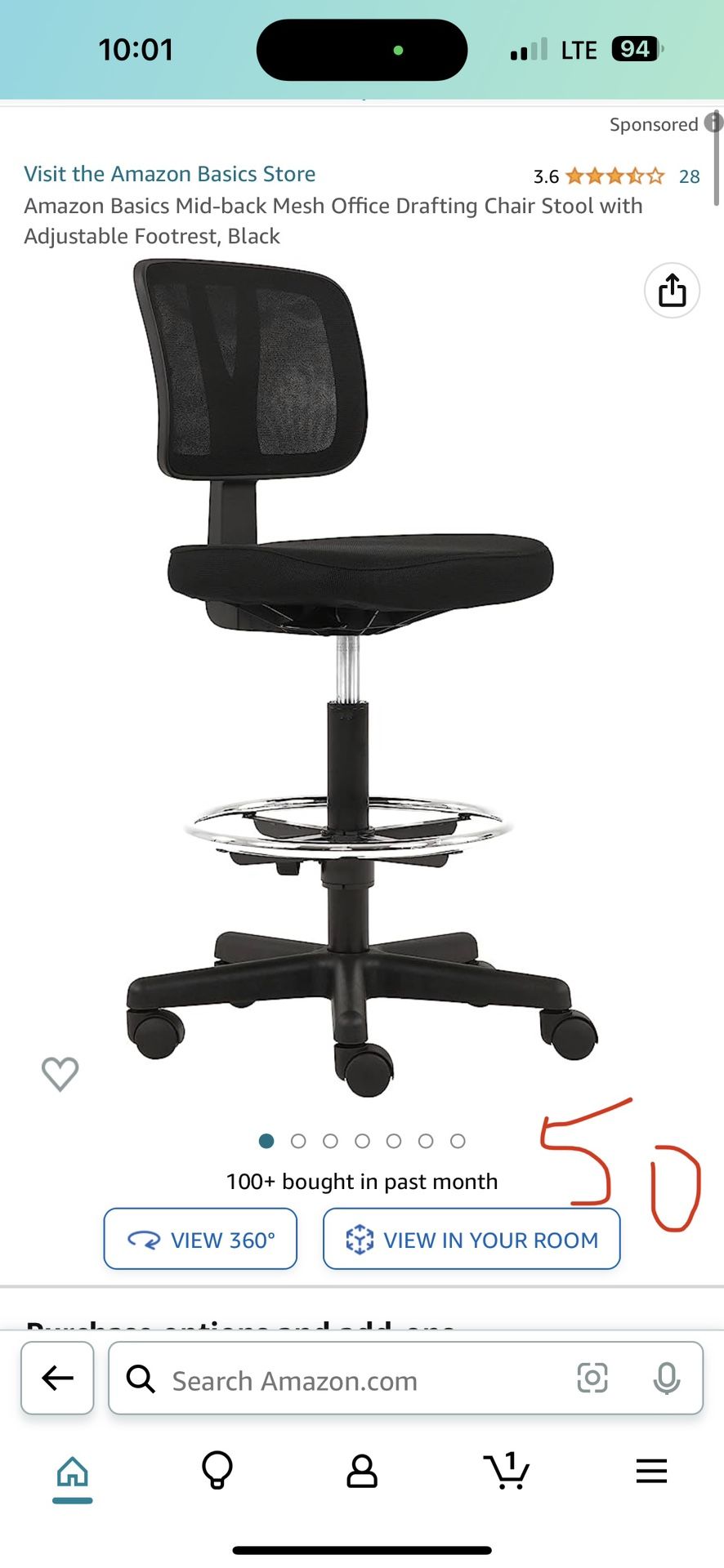Open the share options for this product
Viewport: 724px width, 1568px height.
pyautogui.click(x=671, y=290)
